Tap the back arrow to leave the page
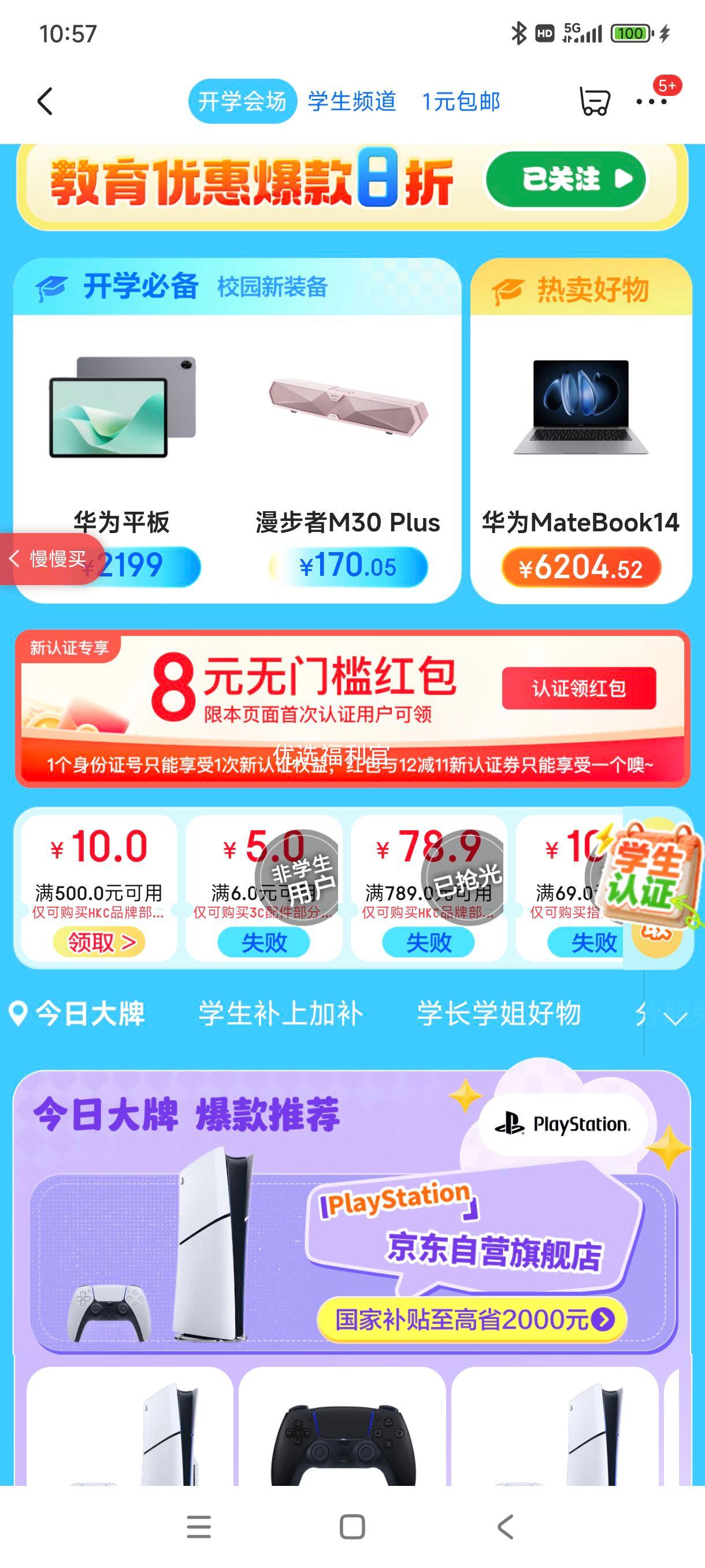 click(43, 101)
